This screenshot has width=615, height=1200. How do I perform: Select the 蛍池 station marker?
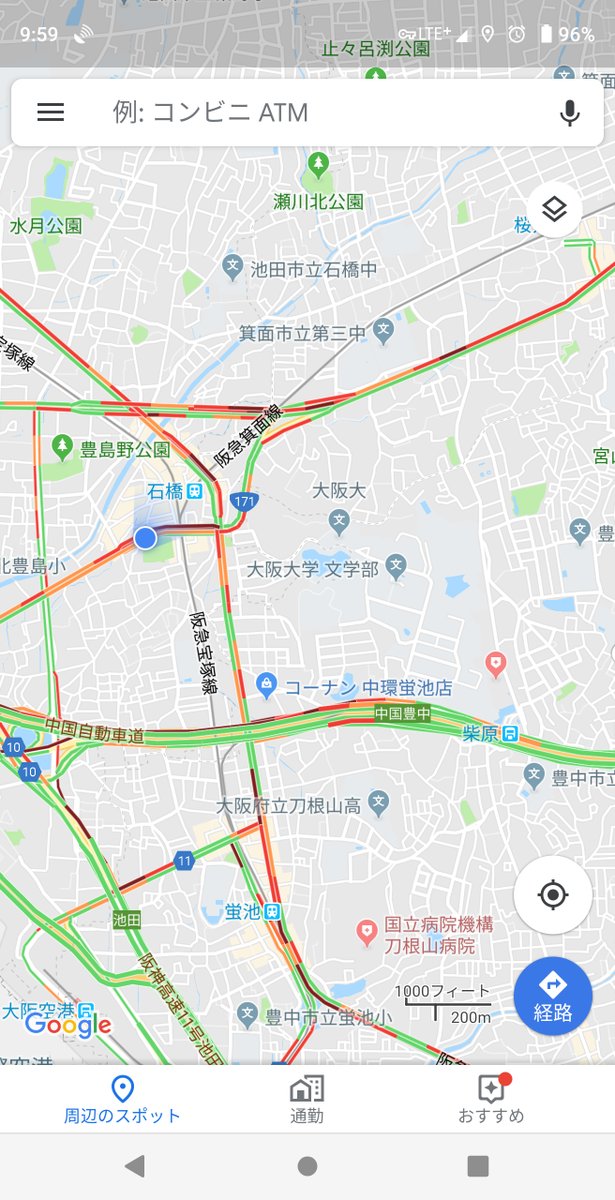(x=273, y=911)
